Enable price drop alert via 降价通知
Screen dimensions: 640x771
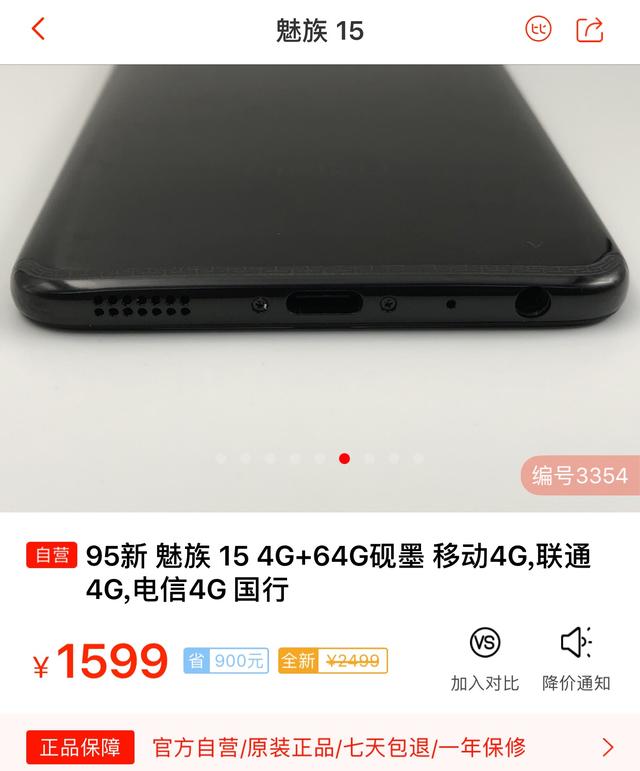(x=577, y=660)
